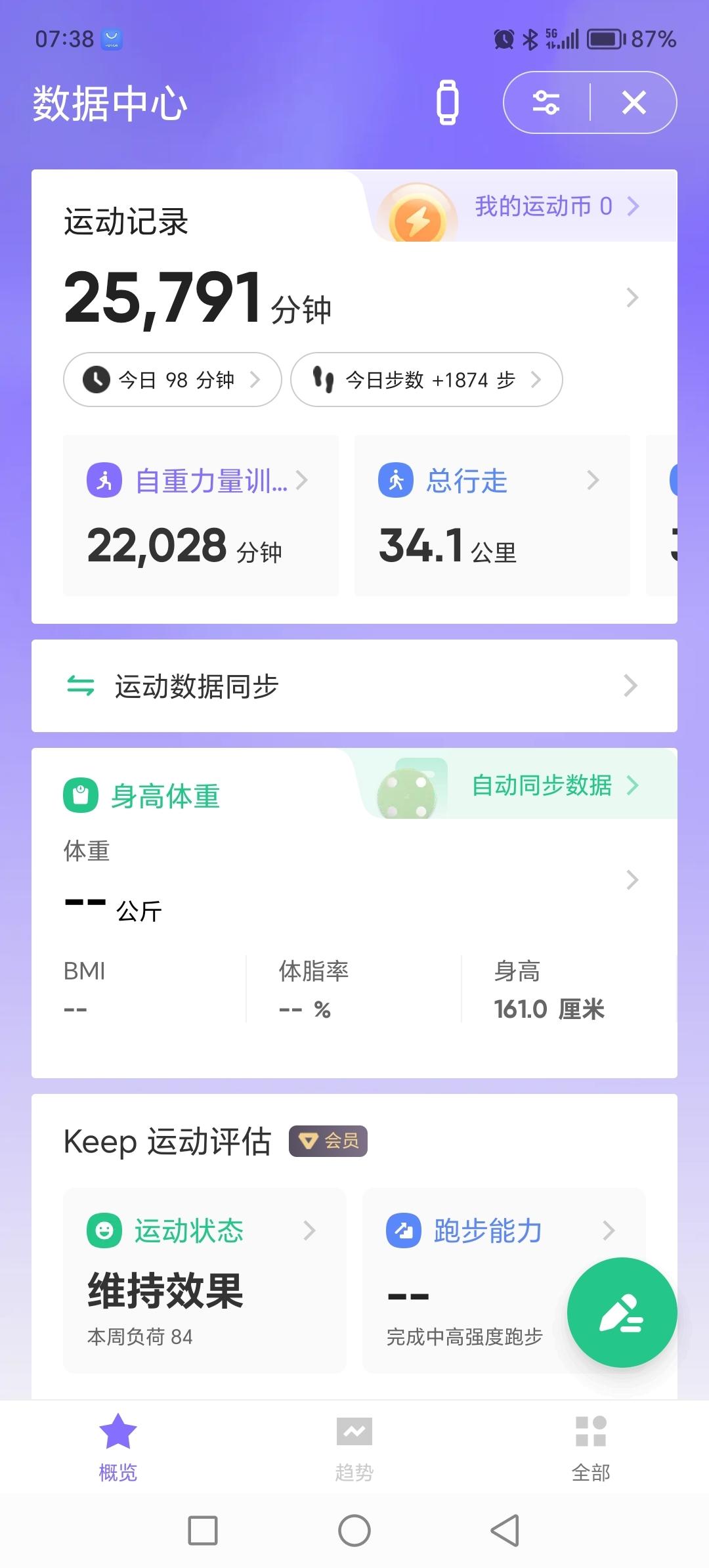This screenshot has height=1568, width=709.
Task: Open the 今日步数 +1874 步 chip
Action: pos(427,380)
